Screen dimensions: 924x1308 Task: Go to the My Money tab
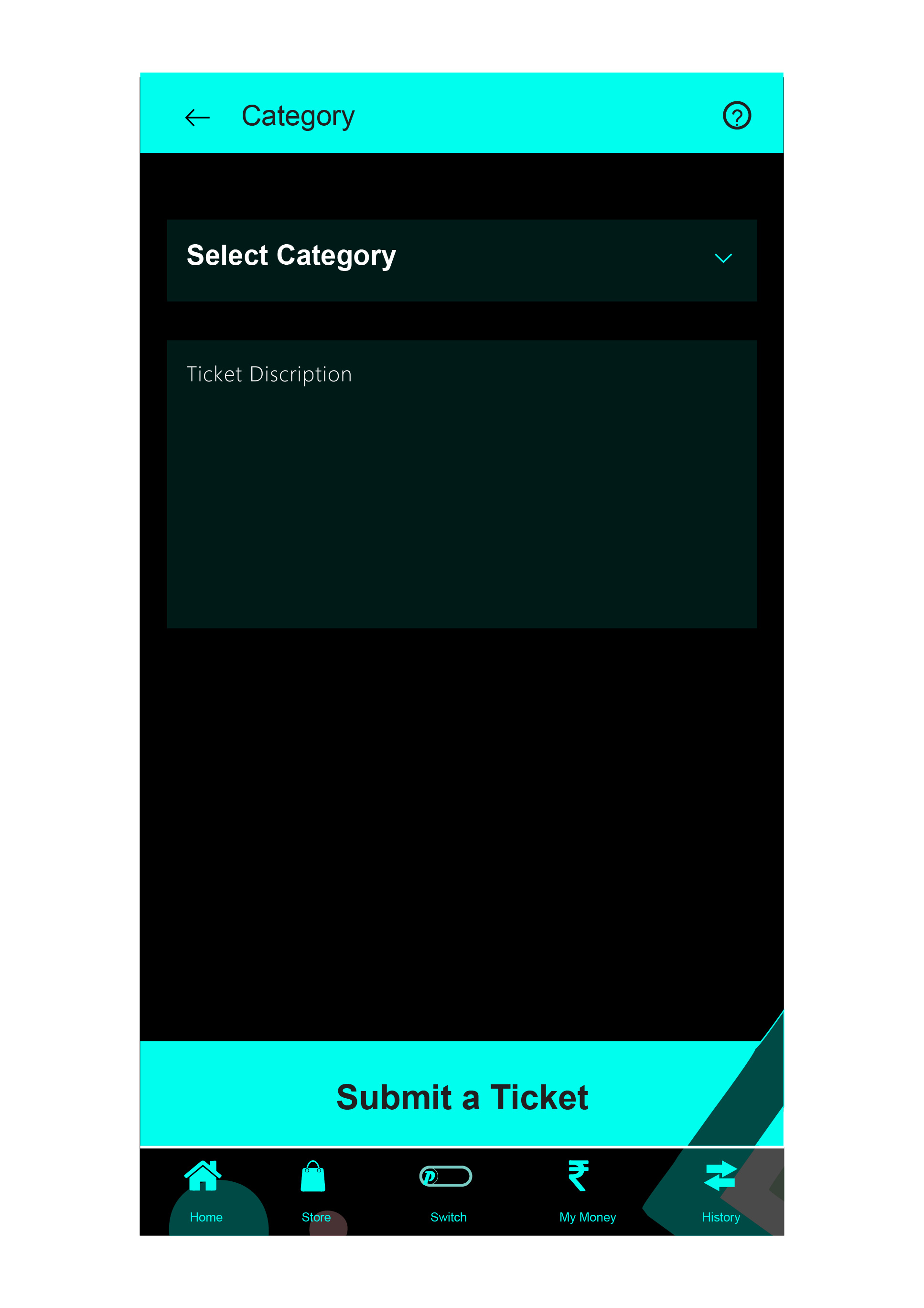(x=587, y=1191)
